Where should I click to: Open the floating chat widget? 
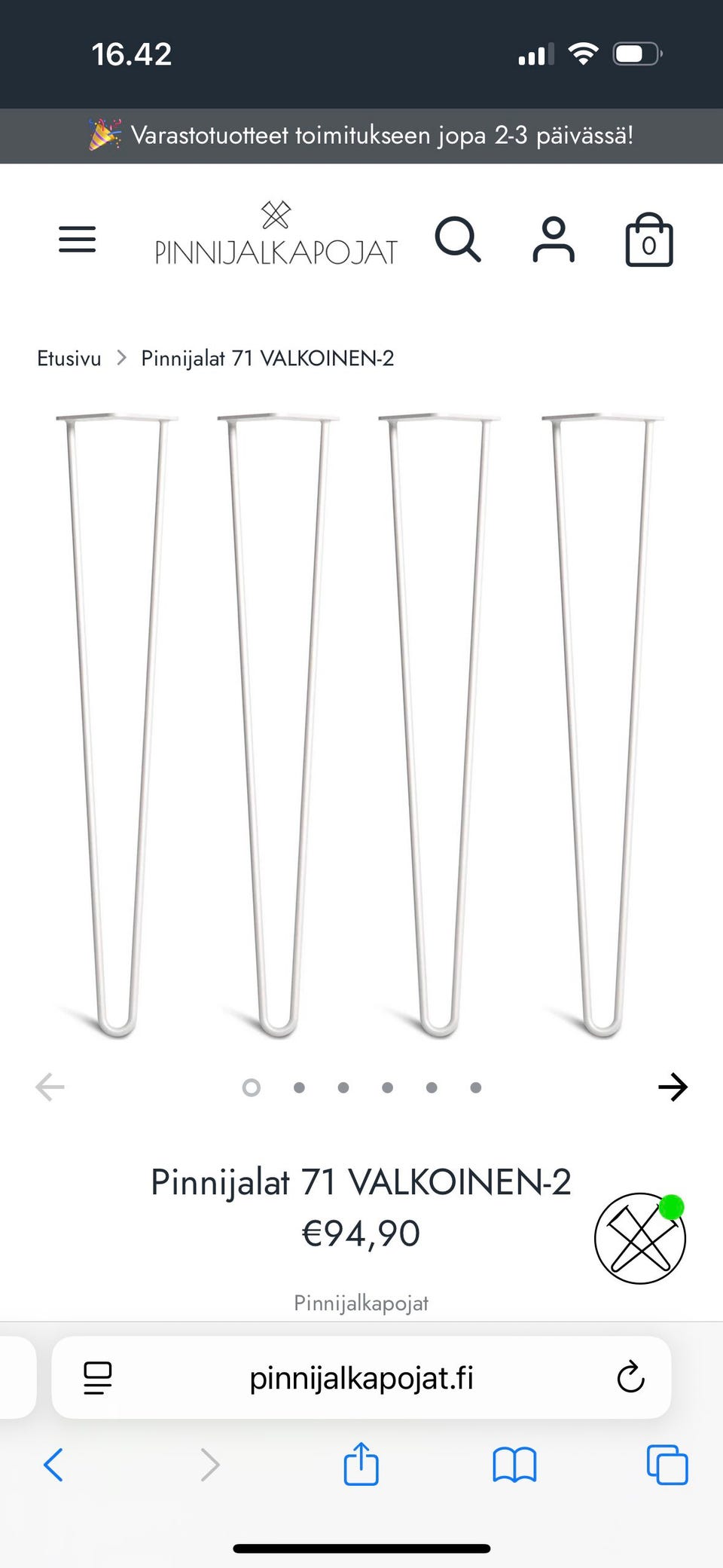[640, 1238]
